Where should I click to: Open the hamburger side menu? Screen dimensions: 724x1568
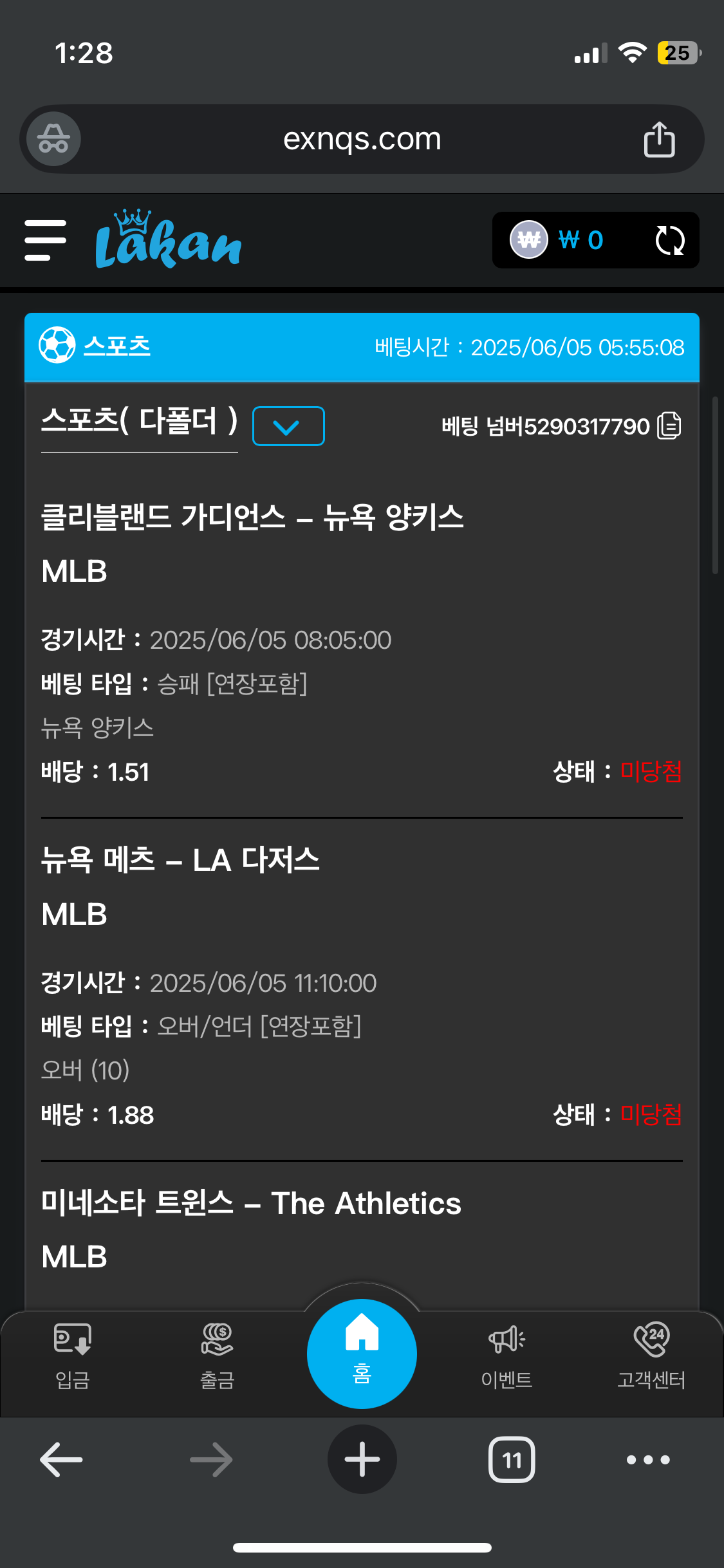pyautogui.click(x=45, y=240)
